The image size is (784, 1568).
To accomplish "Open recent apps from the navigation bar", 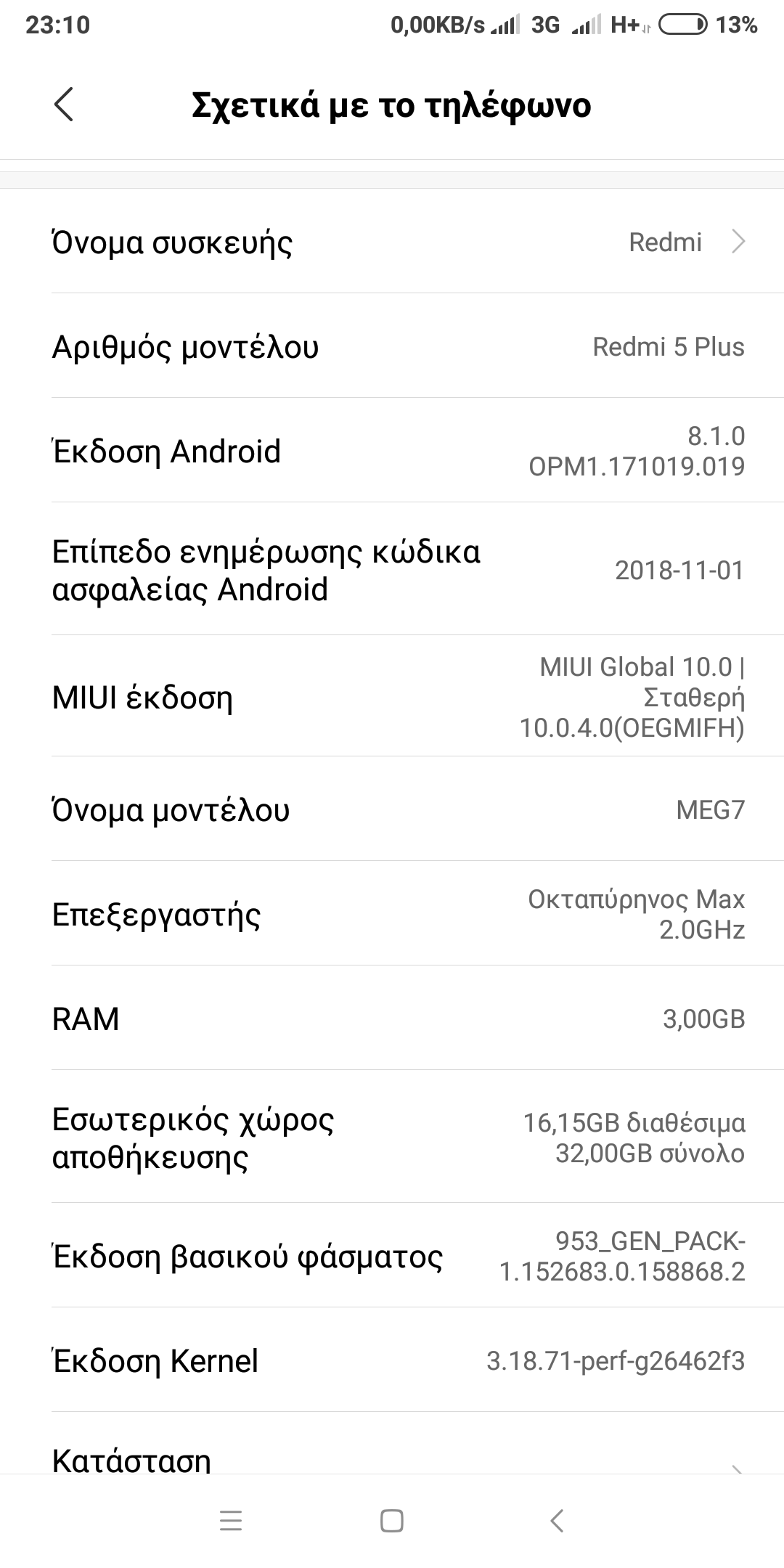I will (231, 1521).
